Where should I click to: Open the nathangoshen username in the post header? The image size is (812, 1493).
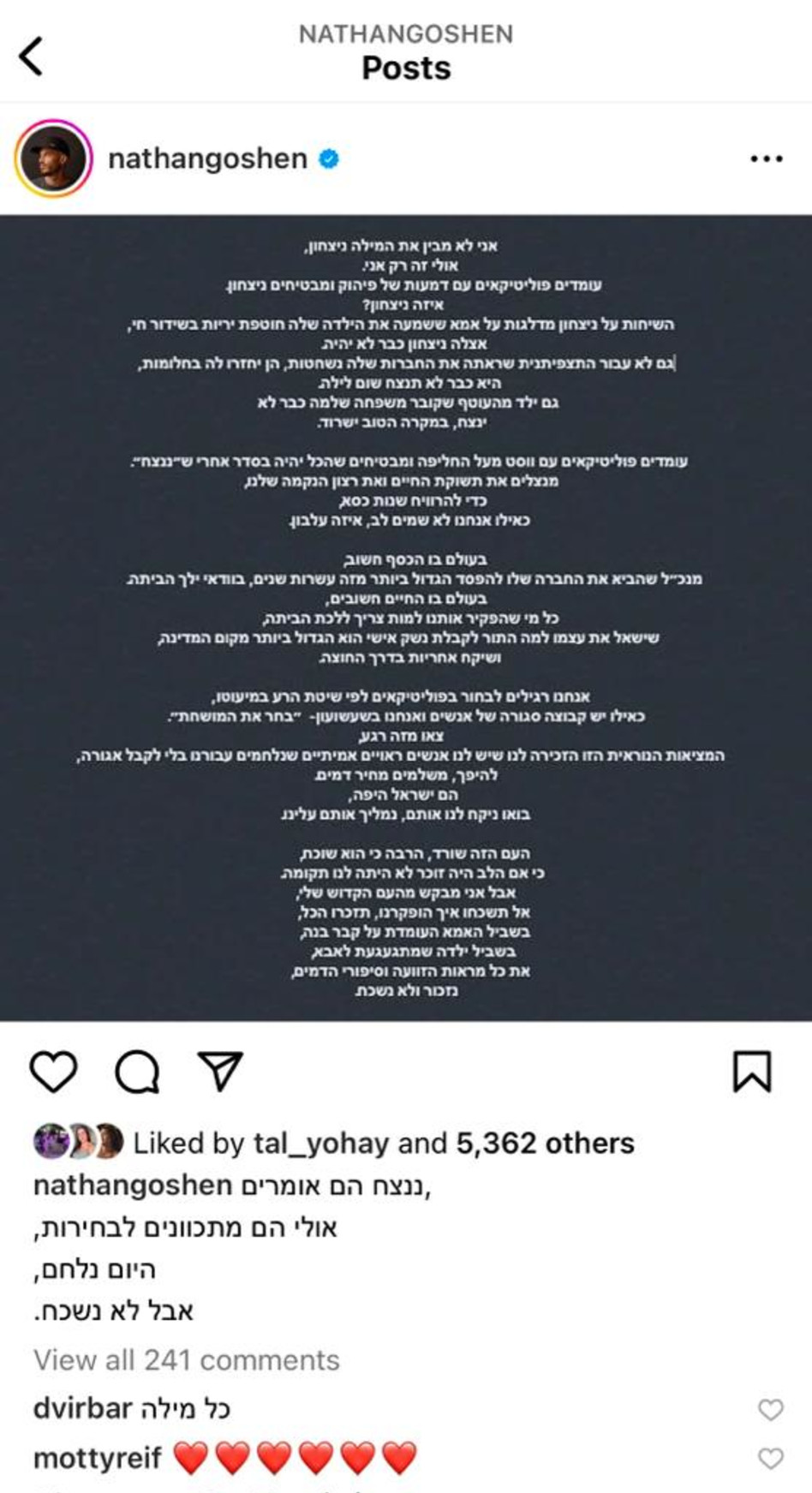tap(207, 158)
